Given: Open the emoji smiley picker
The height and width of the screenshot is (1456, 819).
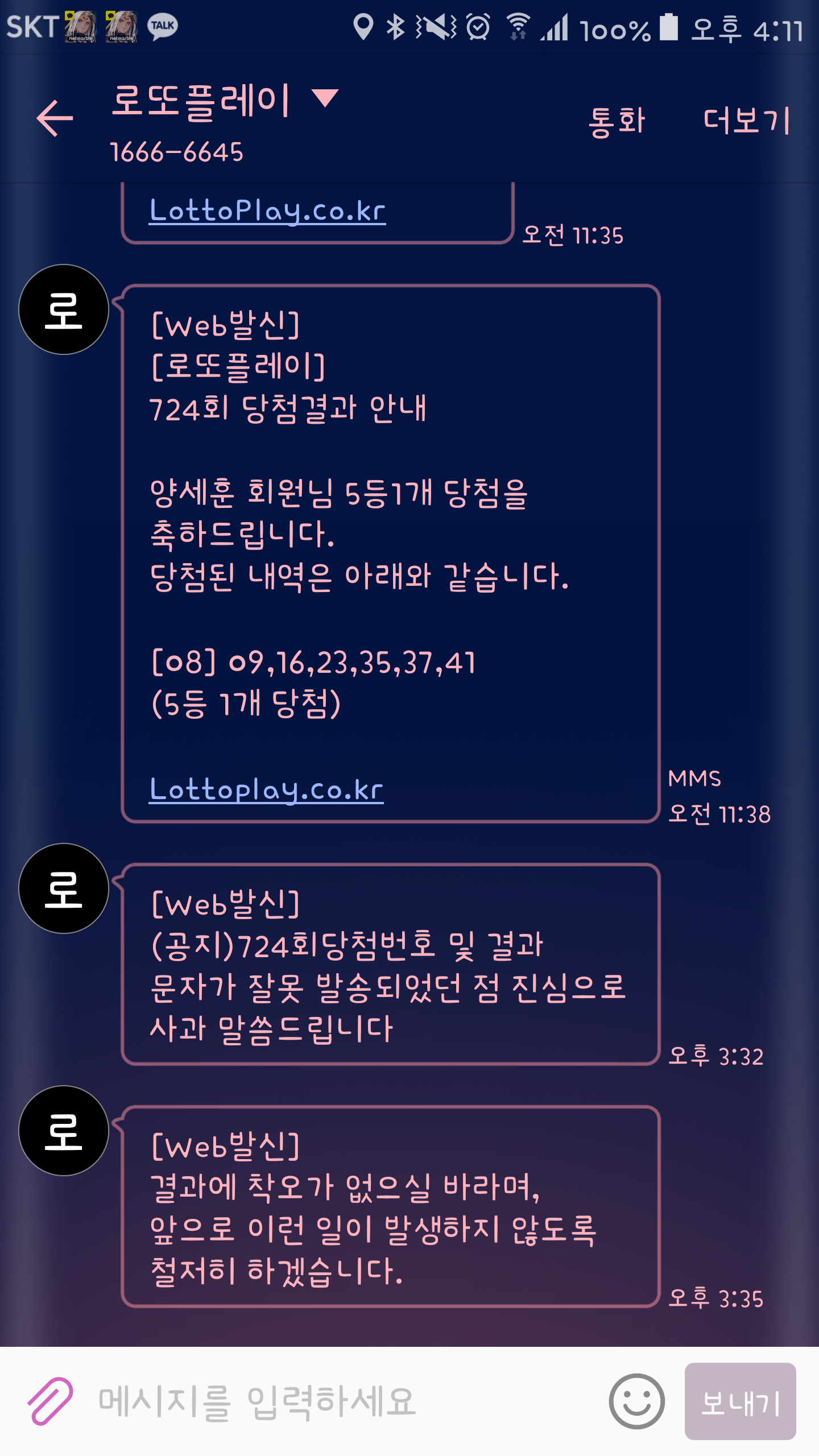Looking at the screenshot, I should click(636, 1401).
